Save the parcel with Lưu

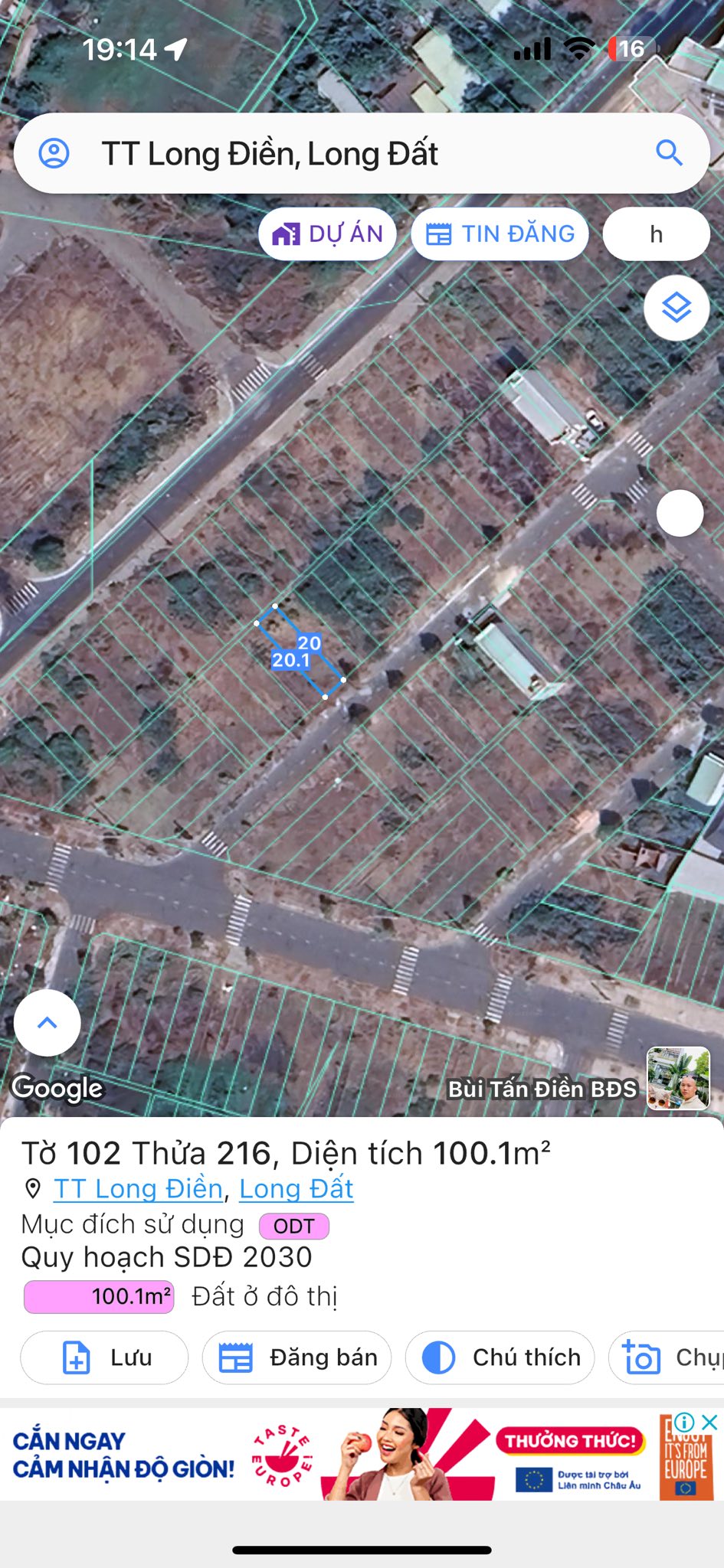104,1357
